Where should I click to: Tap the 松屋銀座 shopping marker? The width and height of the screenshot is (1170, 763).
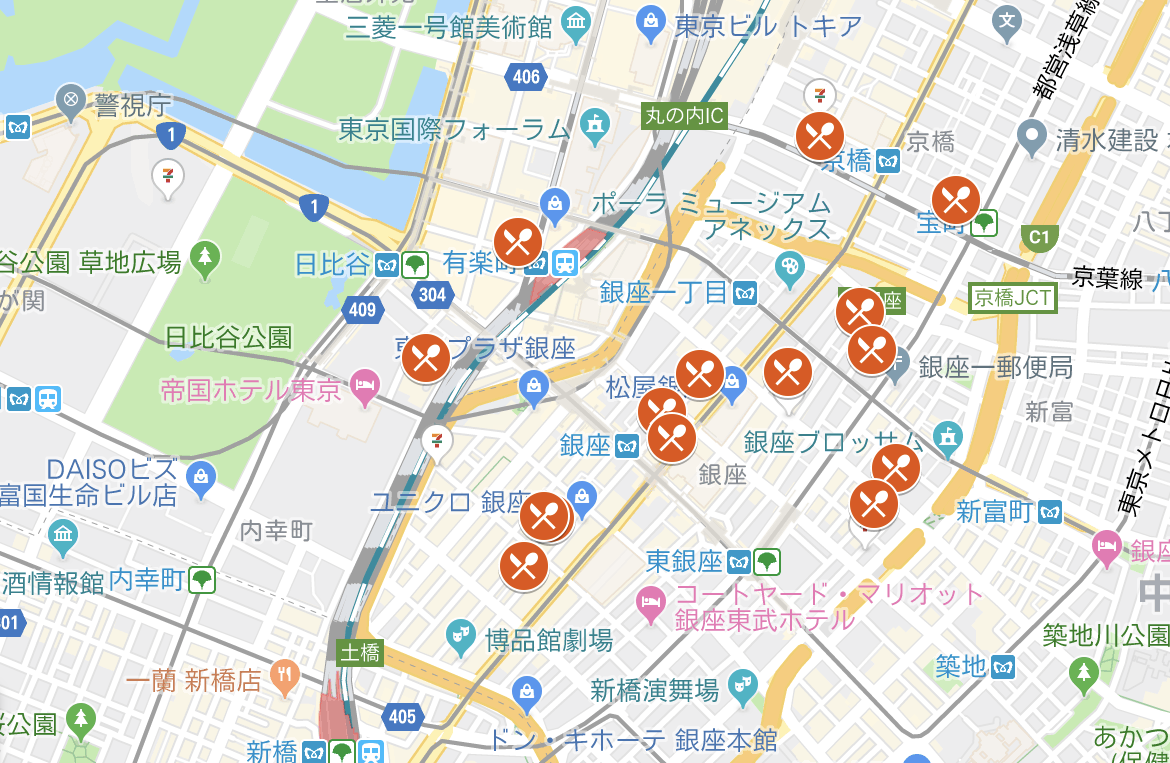tap(733, 380)
